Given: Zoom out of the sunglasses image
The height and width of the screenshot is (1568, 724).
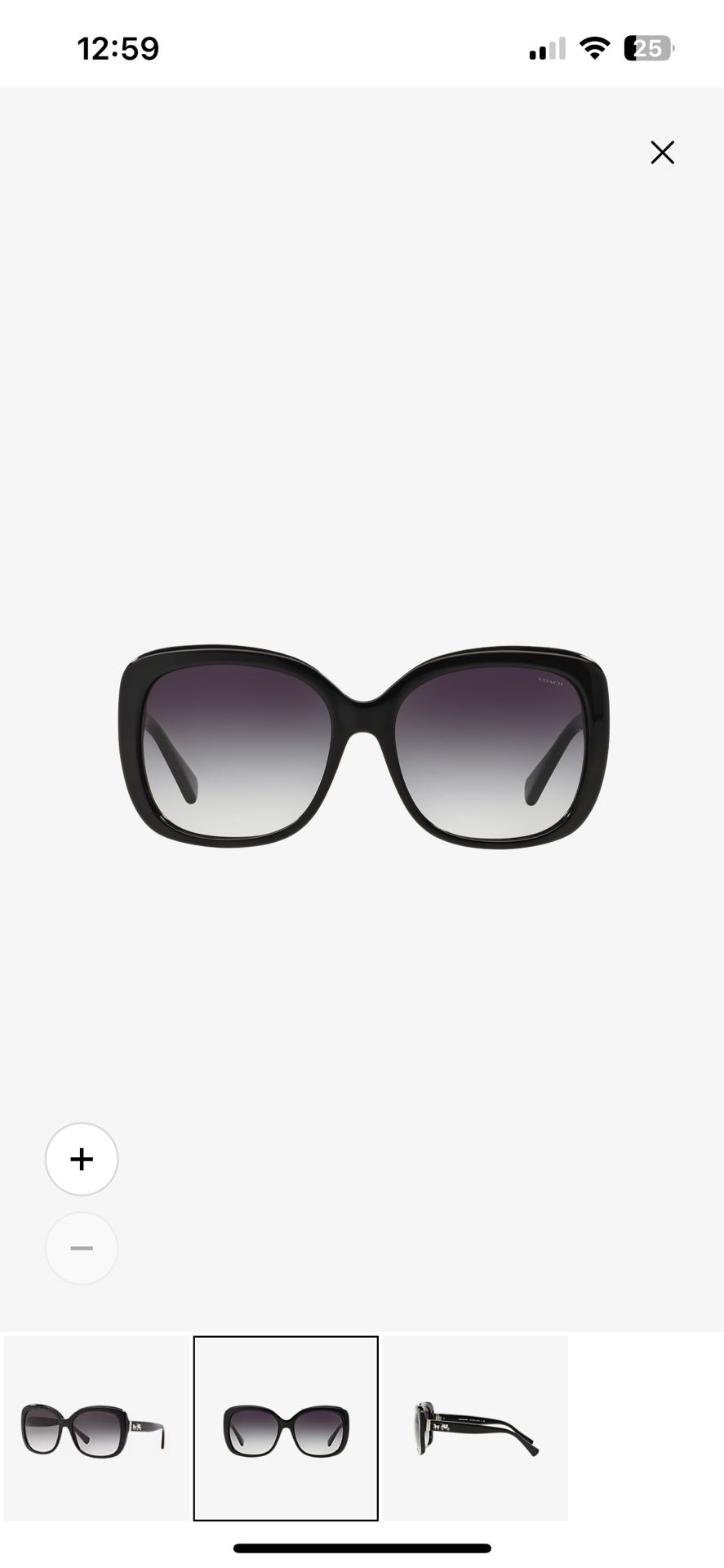Looking at the screenshot, I should pos(81,1249).
